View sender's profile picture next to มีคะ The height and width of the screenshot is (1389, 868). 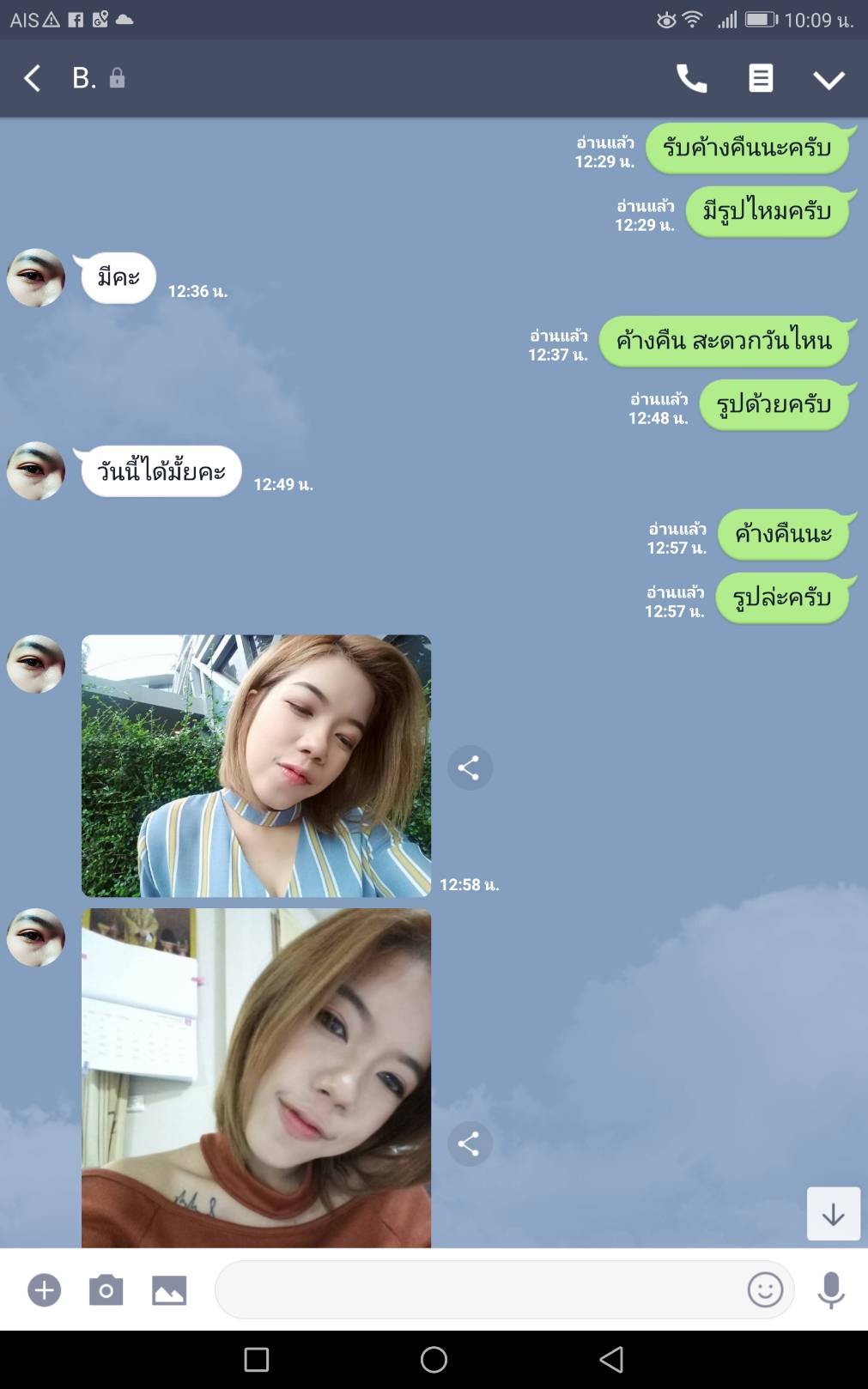[36, 278]
